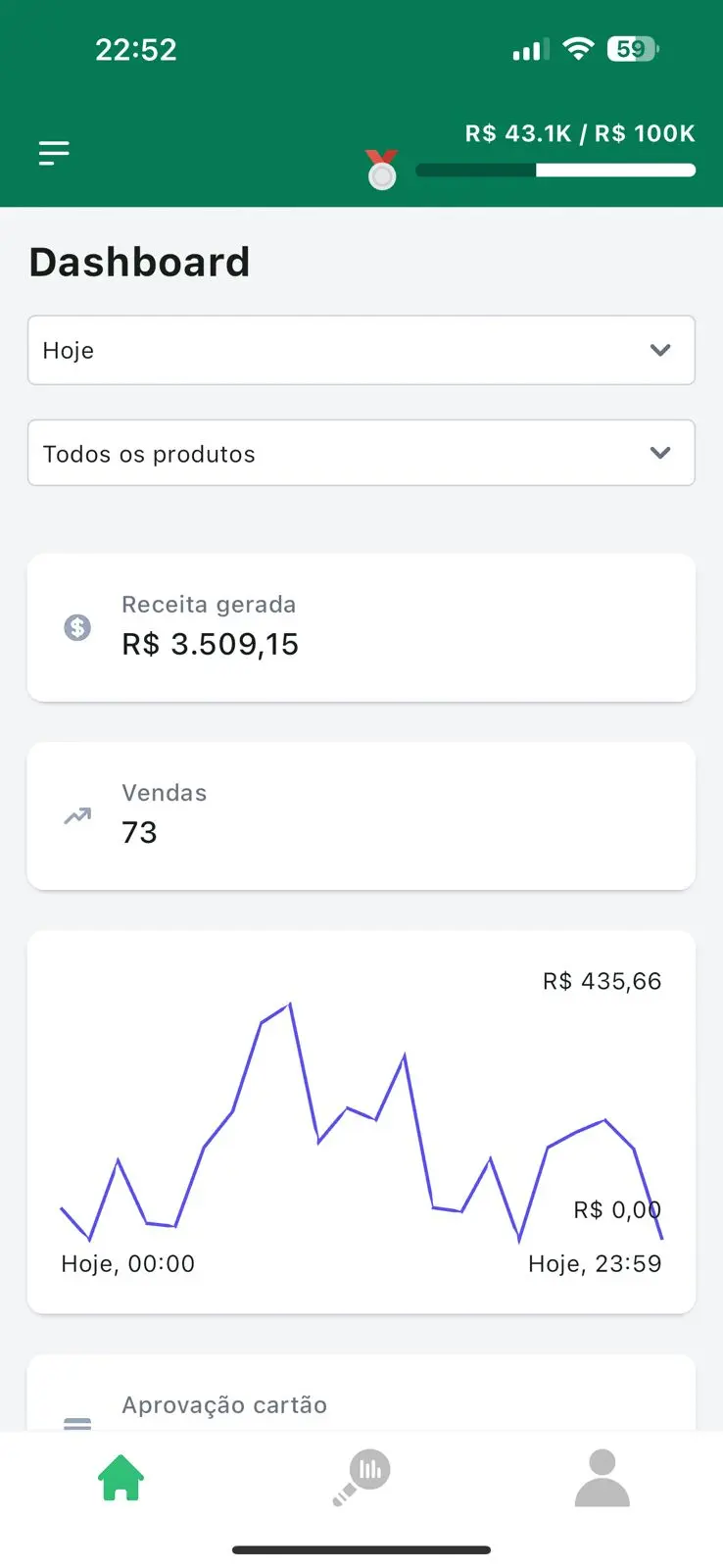
Task: Tap the trending arrow icon on Vendas card
Action: click(x=77, y=815)
